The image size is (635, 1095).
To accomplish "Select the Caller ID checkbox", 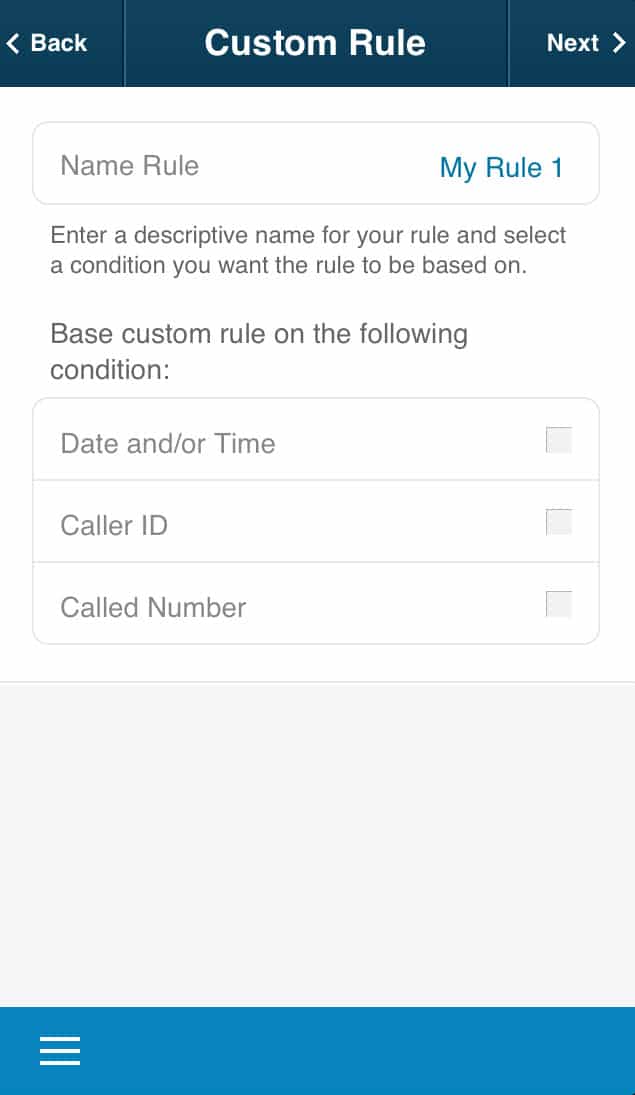I will pyautogui.click(x=559, y=522).
